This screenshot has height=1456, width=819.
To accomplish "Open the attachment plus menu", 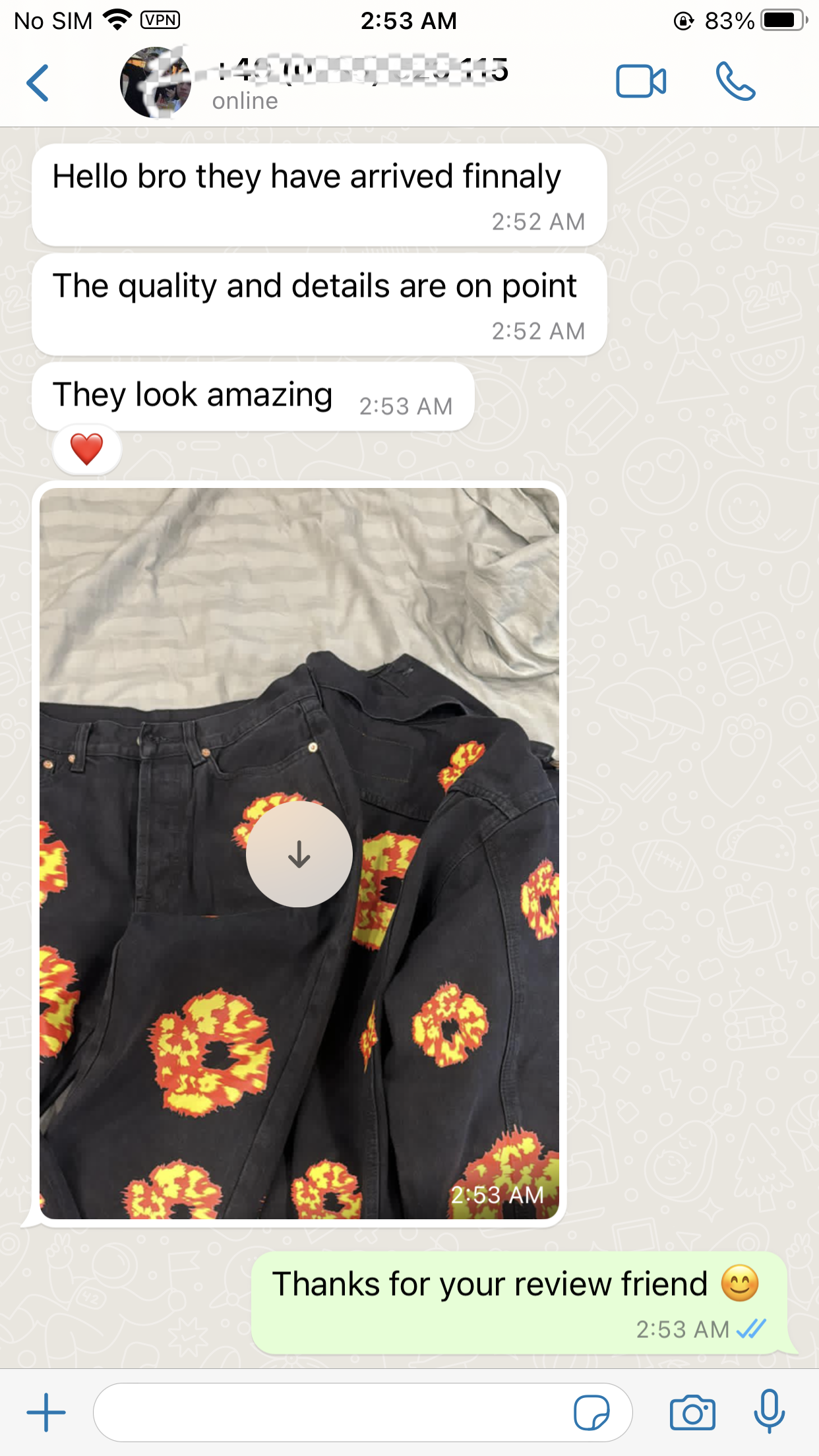I will 46,1412.
